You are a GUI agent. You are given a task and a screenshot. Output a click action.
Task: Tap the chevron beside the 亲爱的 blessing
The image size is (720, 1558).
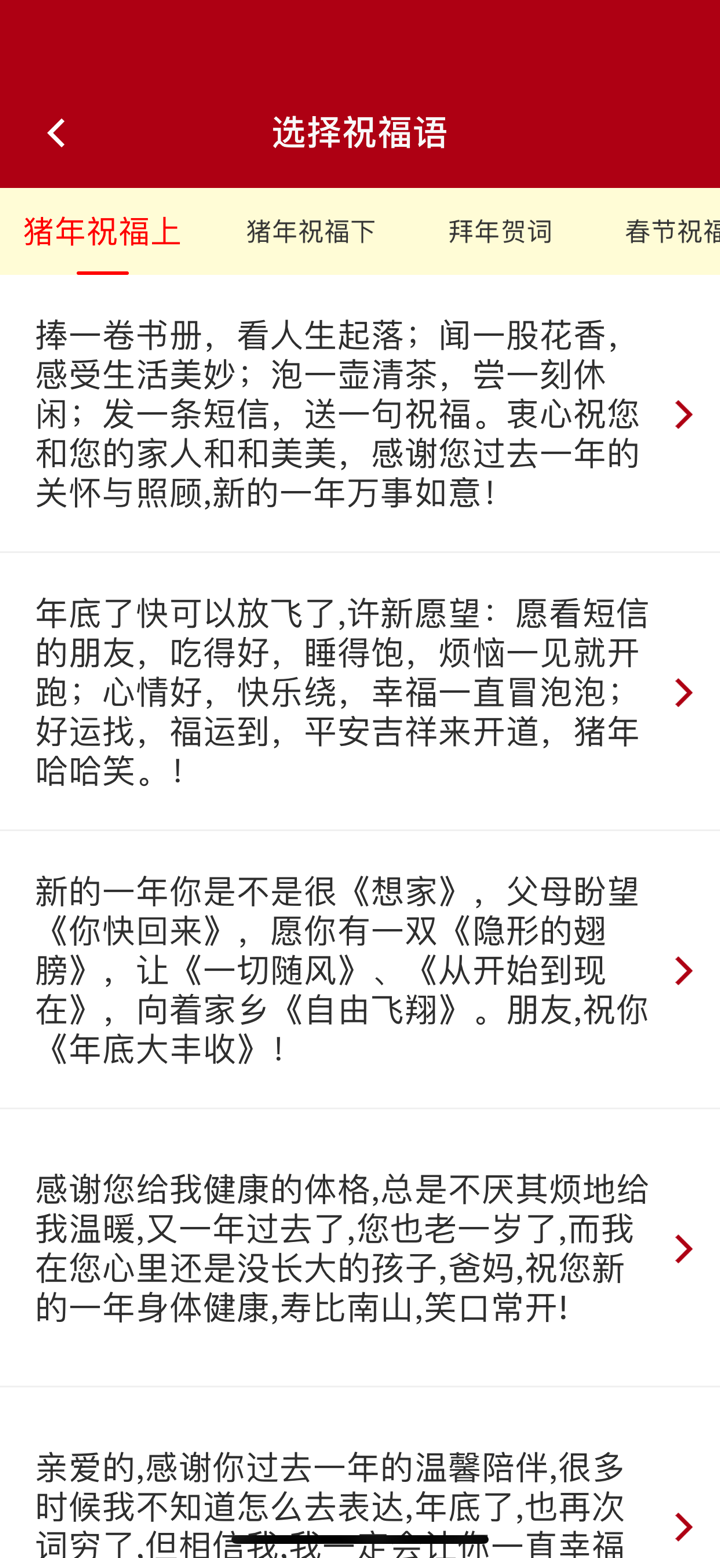684,1524
